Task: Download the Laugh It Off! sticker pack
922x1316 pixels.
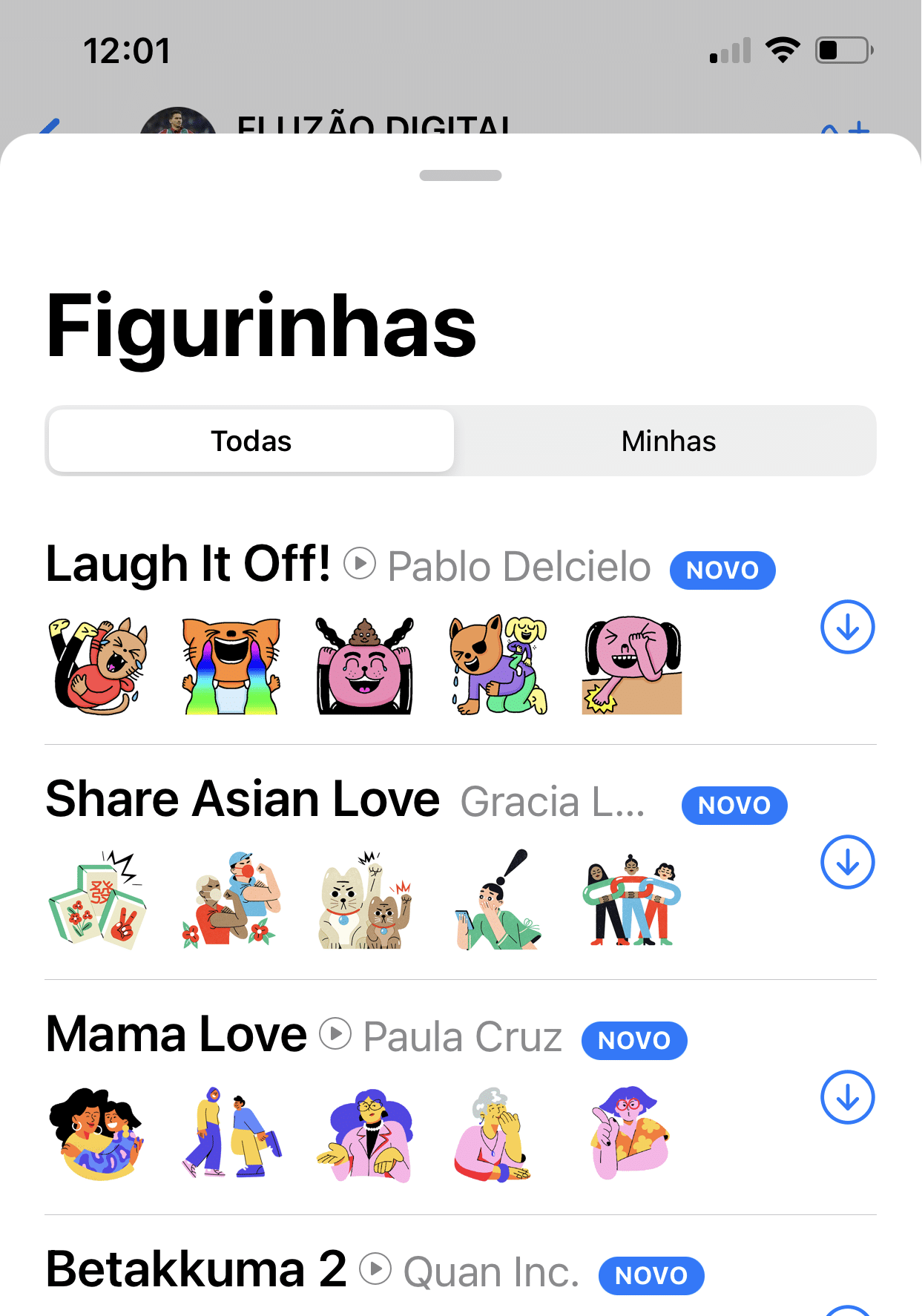Action: tap(847, 627)
